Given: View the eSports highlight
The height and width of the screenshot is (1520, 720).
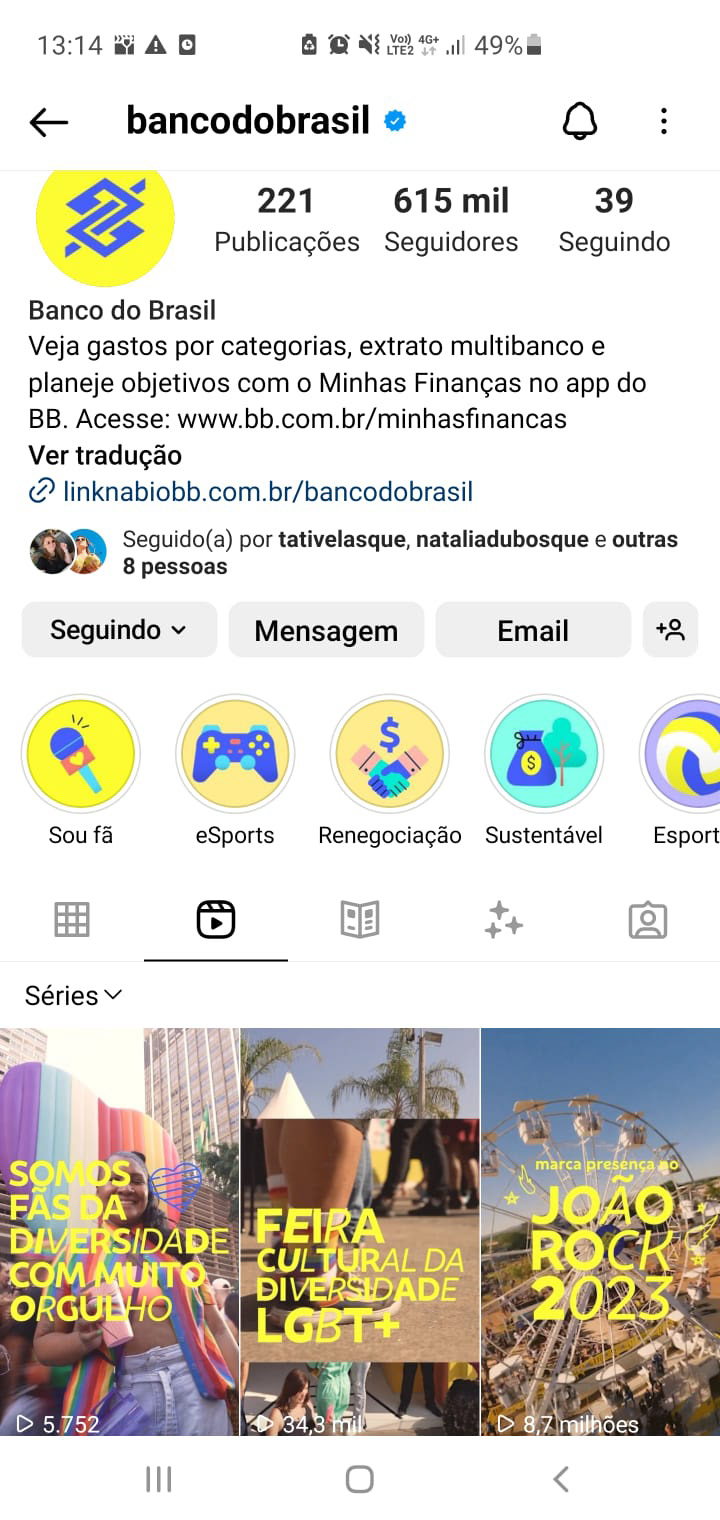Looking at the screenshot, I should [x=235, y=754].
